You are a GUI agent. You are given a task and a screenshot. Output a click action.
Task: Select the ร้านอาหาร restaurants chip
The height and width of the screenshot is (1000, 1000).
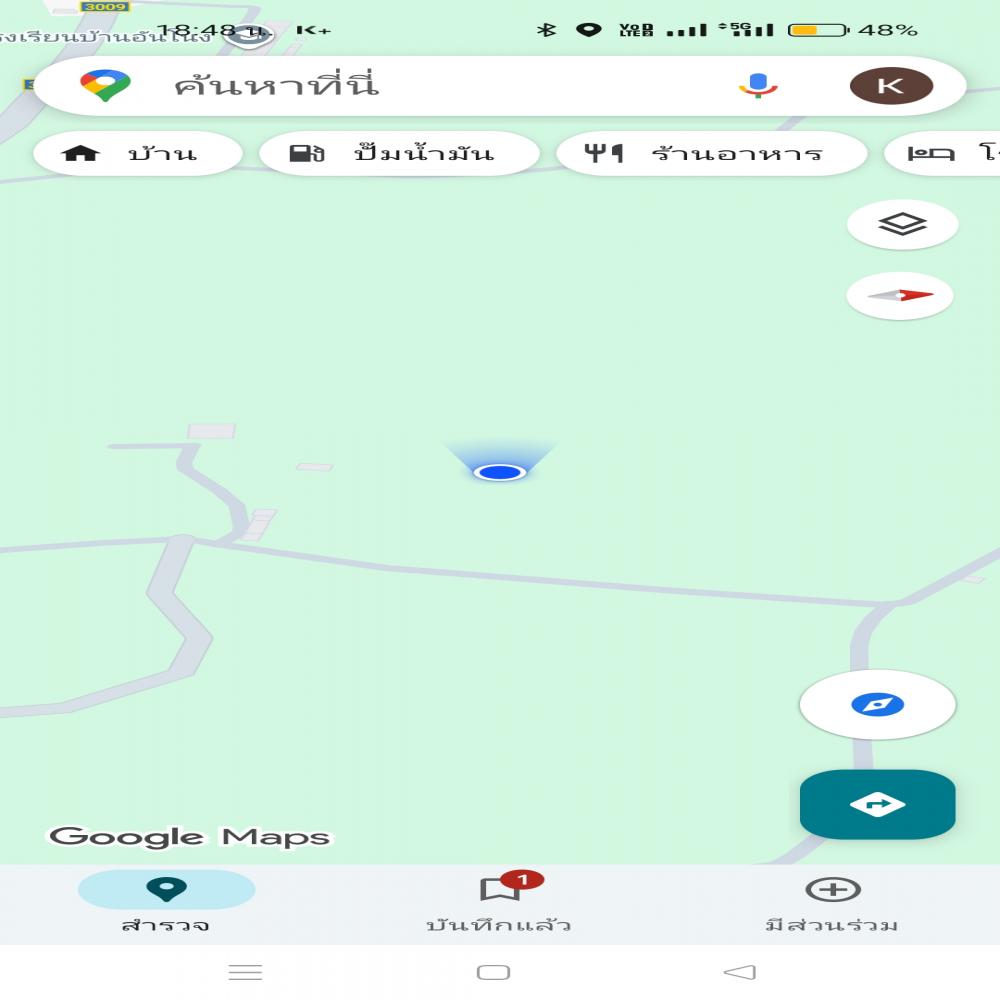(x=711, y=154)
